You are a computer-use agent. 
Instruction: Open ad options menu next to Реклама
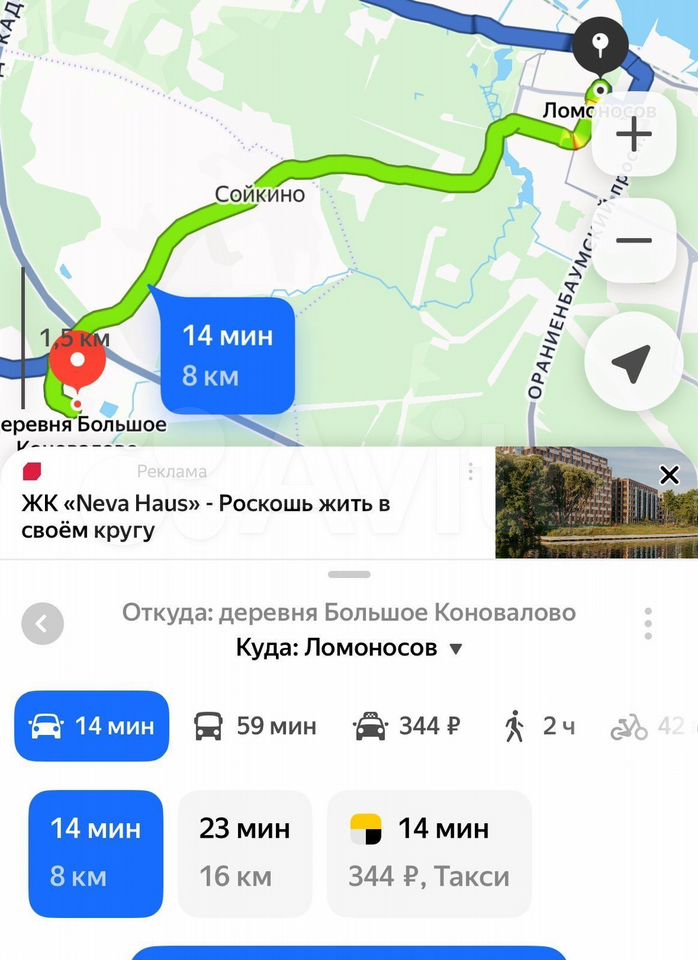tap(470, 472)
